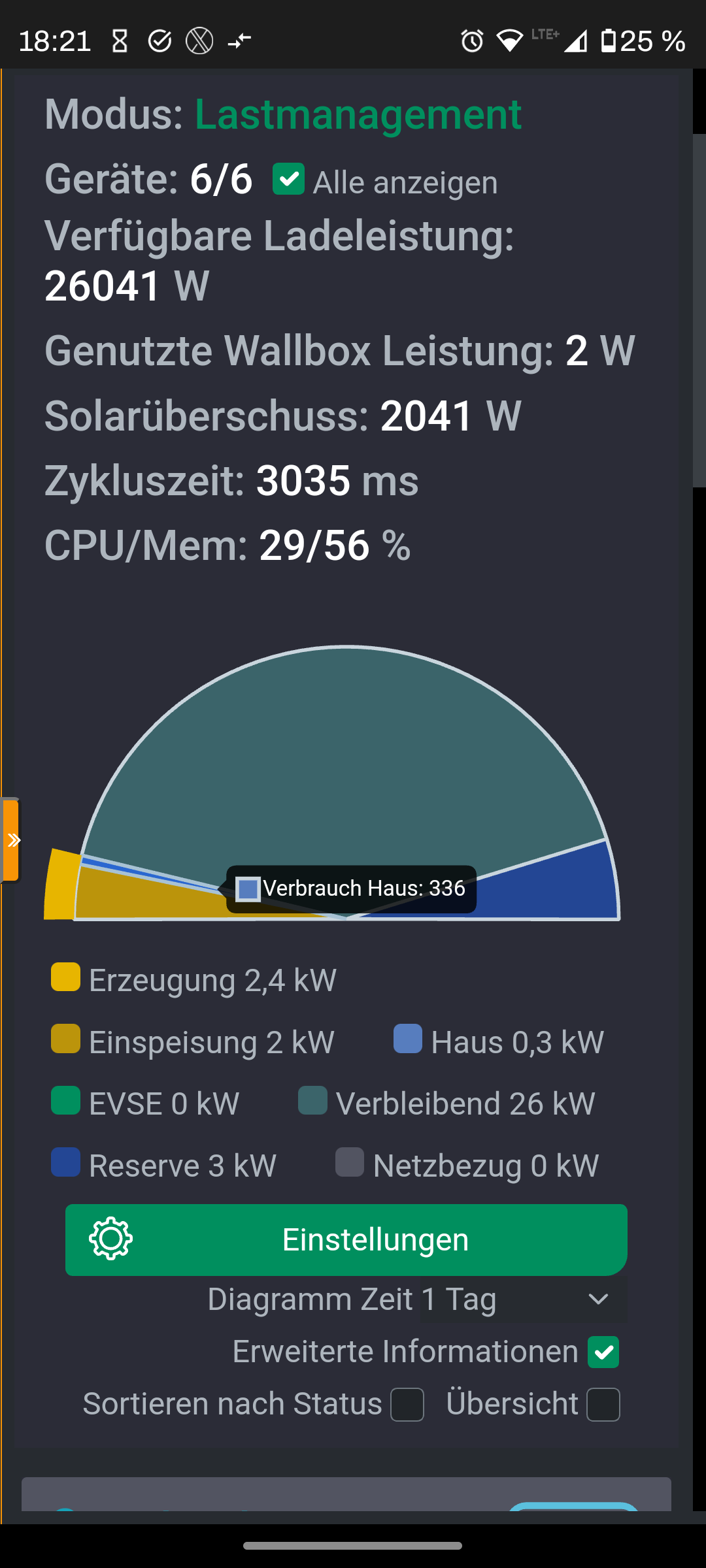Viewport: 706px width, 1568px height.
Task: Enable Sortieren nach Status checkbox
Action: coord(407,1405)
